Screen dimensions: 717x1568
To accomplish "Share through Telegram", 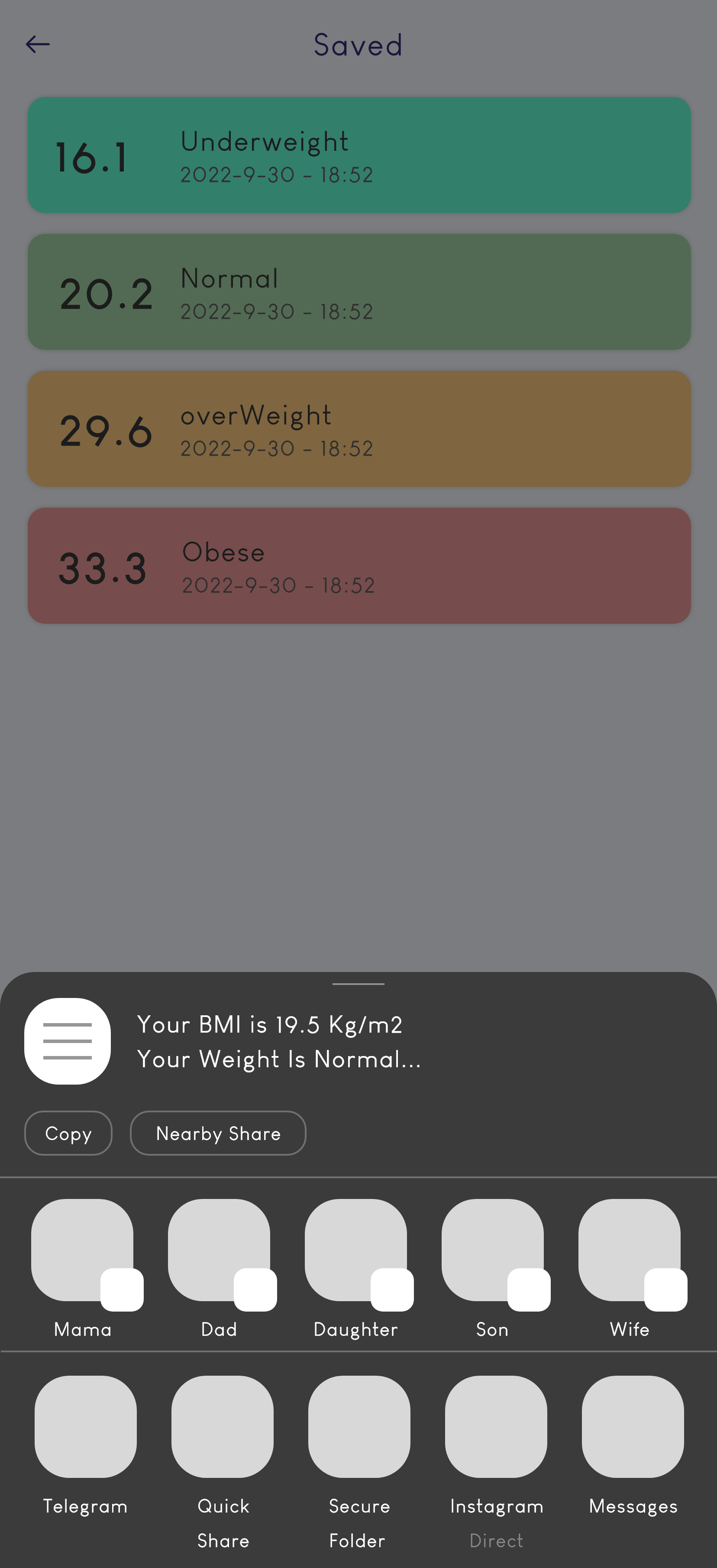I will coord(86,1426).
